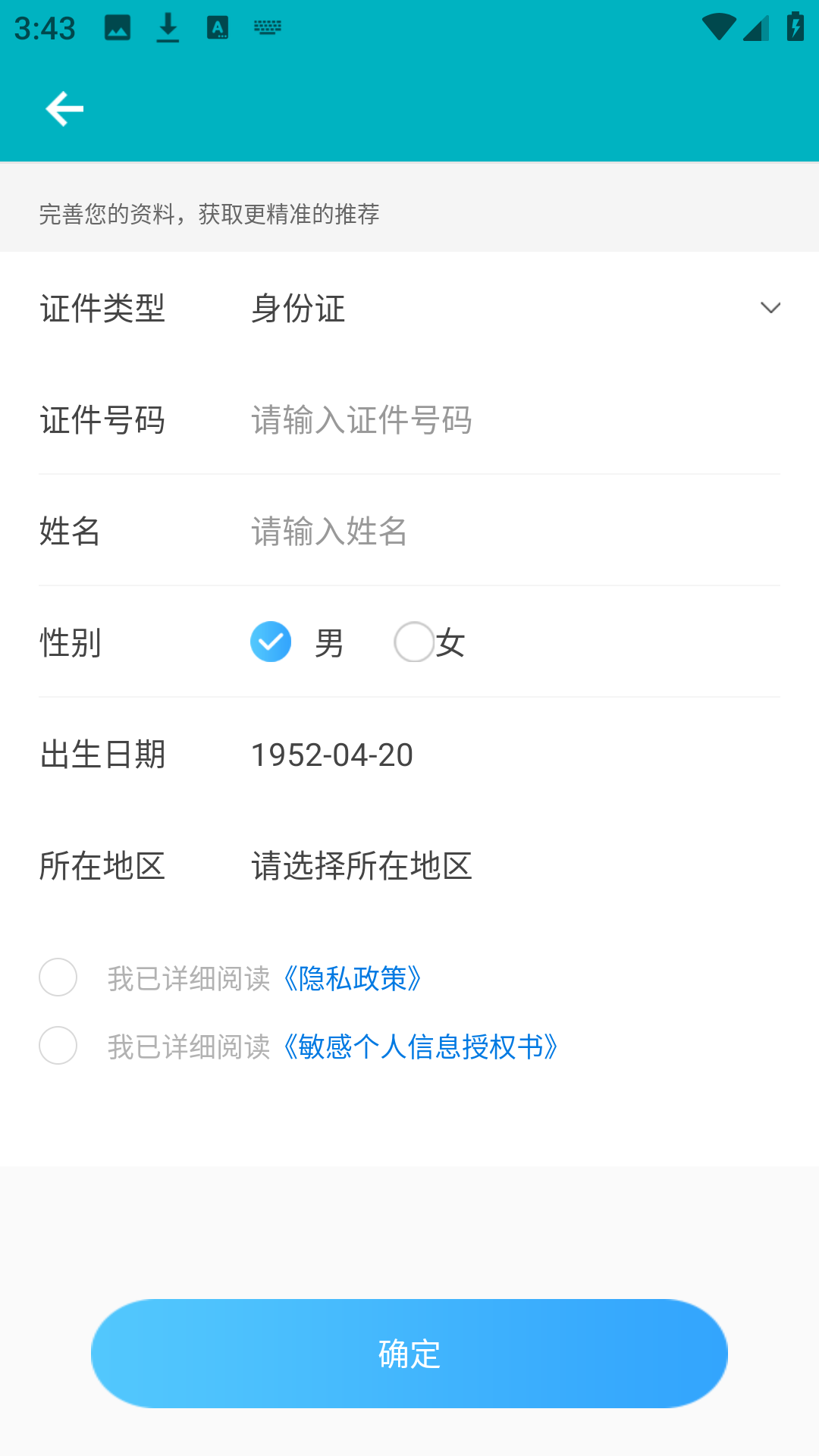
Task: Open the 证件类型 dropdown
Action: (x=770, y=308)
